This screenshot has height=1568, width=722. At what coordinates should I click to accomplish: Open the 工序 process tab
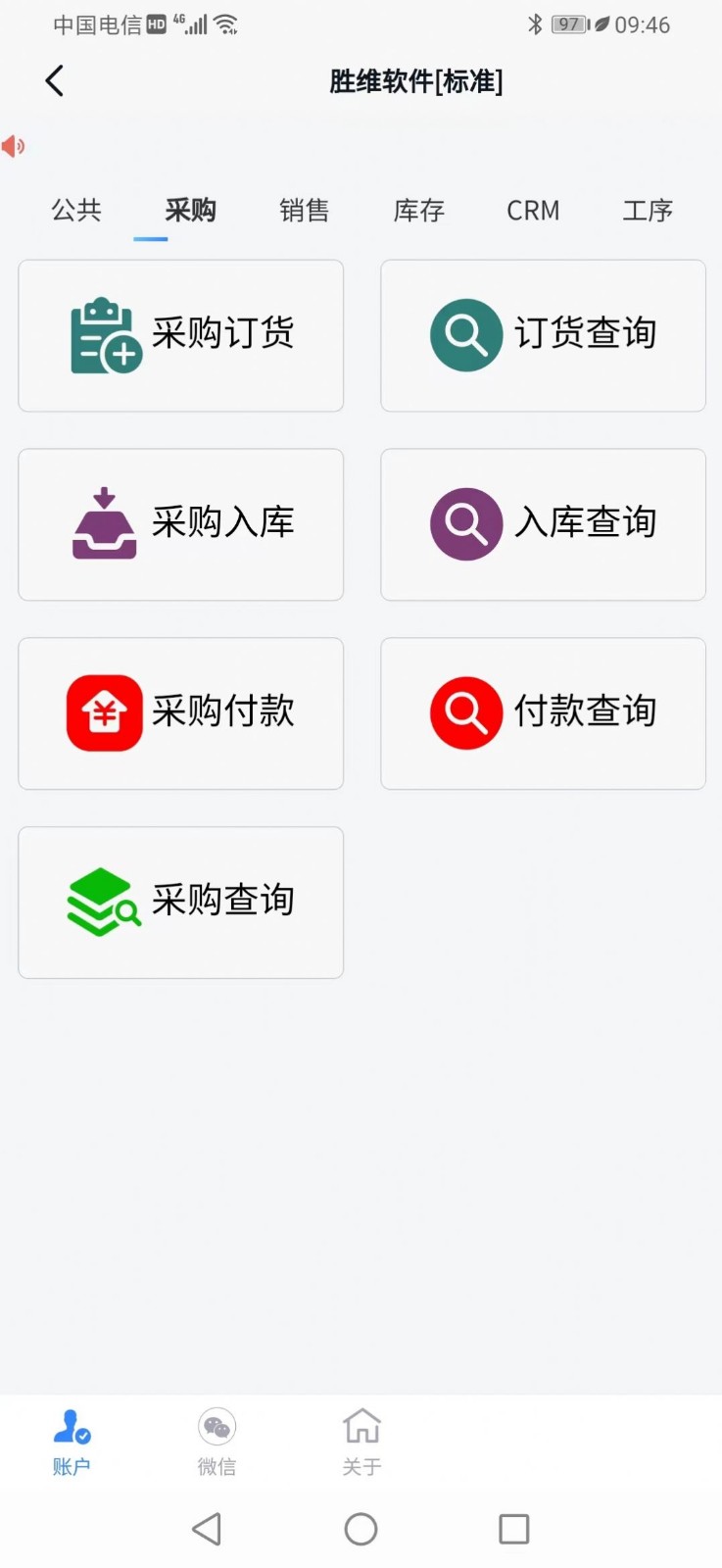click(x=648, y=210)
